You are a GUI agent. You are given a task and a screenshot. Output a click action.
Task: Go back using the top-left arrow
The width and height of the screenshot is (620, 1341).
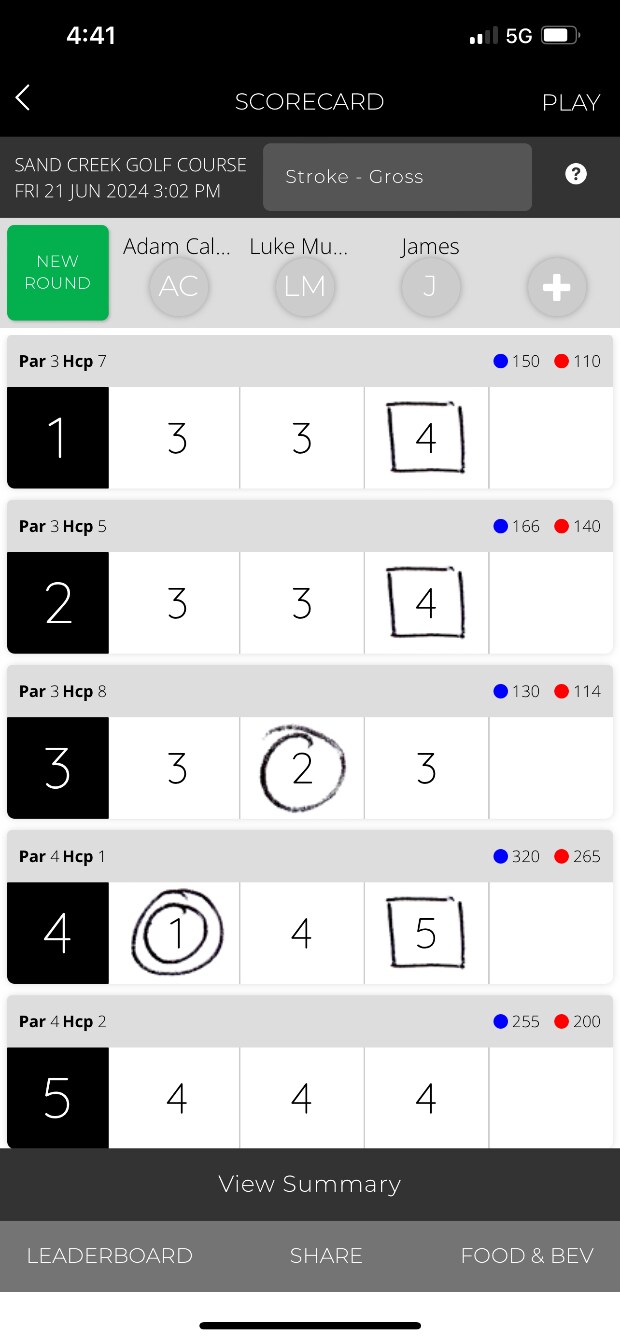coord(23,98)
